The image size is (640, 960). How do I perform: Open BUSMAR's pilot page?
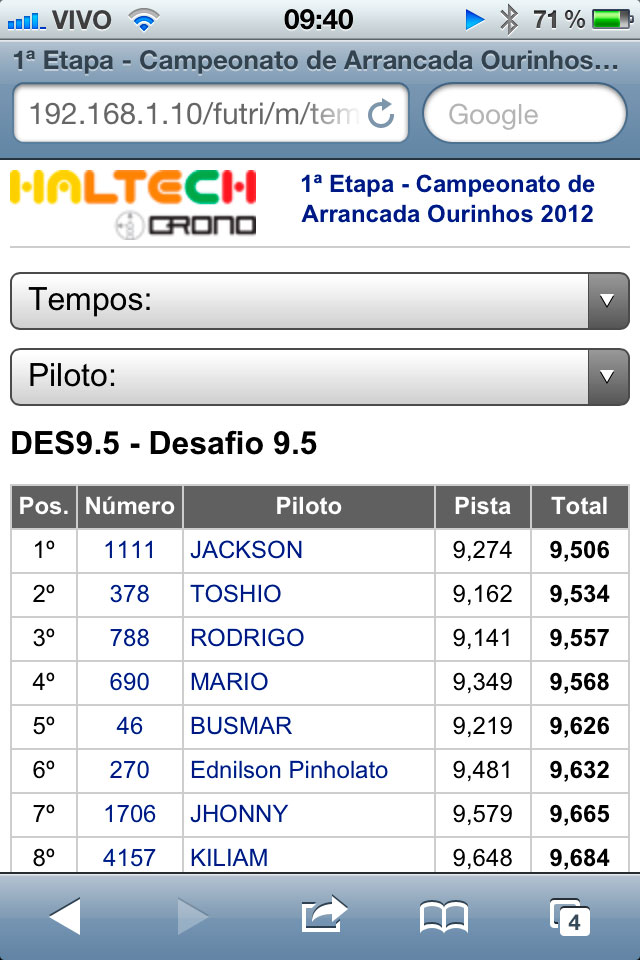[x=241, y=726]
